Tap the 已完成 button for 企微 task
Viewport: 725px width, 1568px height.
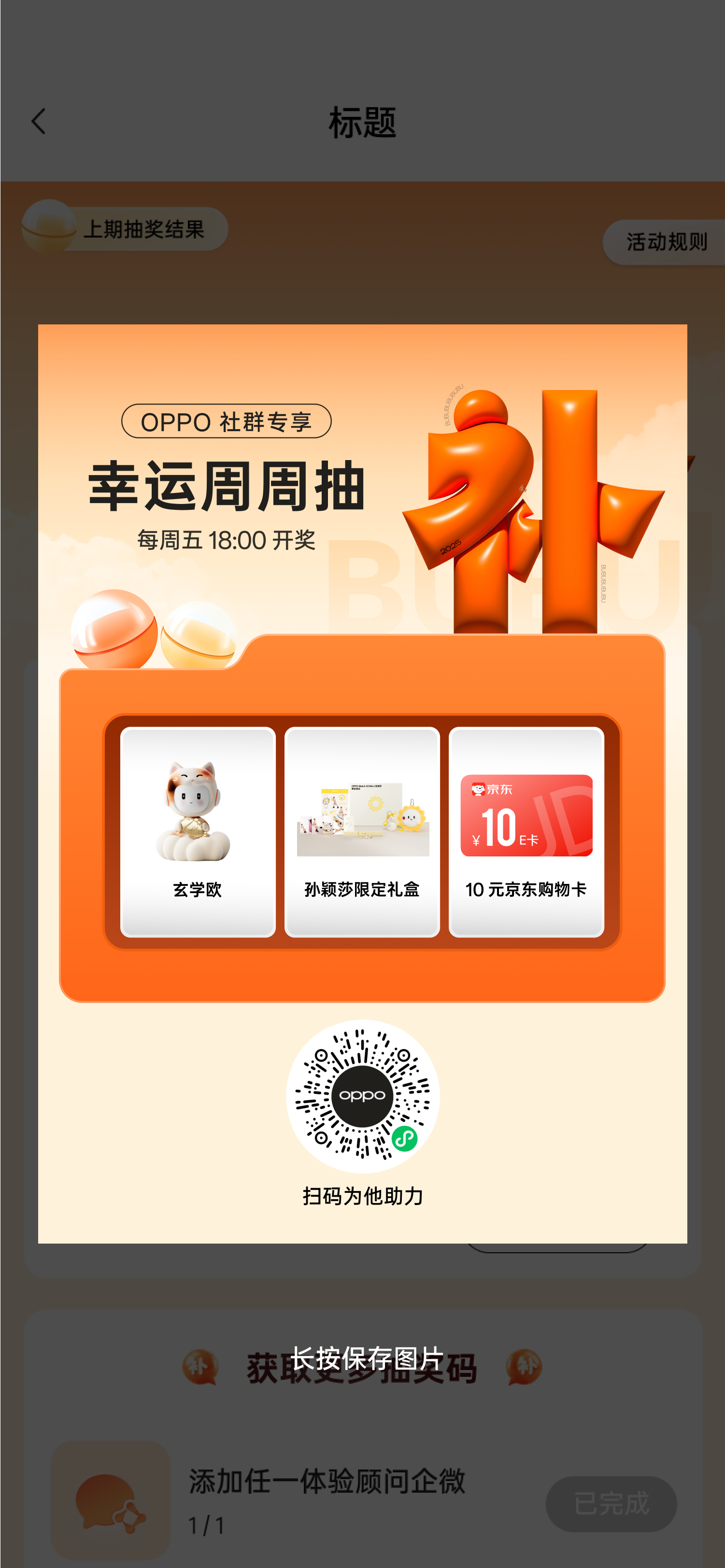click(611, 1503)
